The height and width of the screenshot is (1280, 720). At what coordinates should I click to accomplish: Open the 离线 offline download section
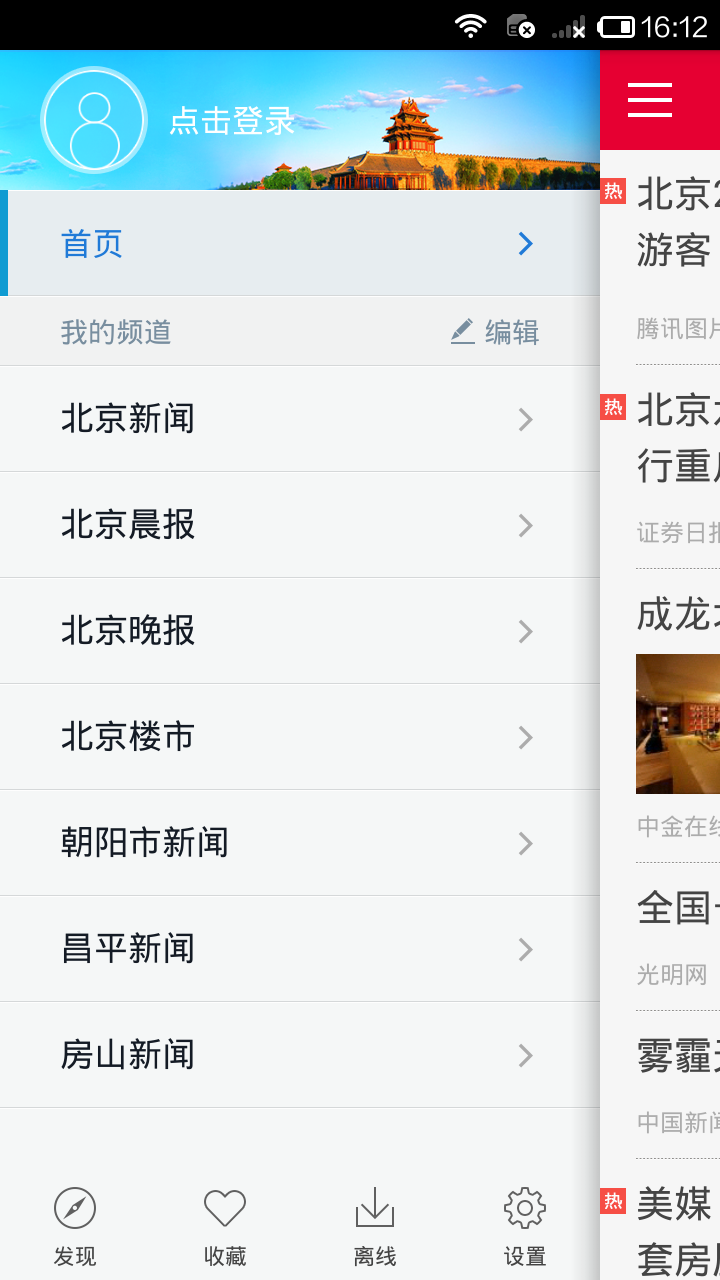click(x=375, y=1227)
